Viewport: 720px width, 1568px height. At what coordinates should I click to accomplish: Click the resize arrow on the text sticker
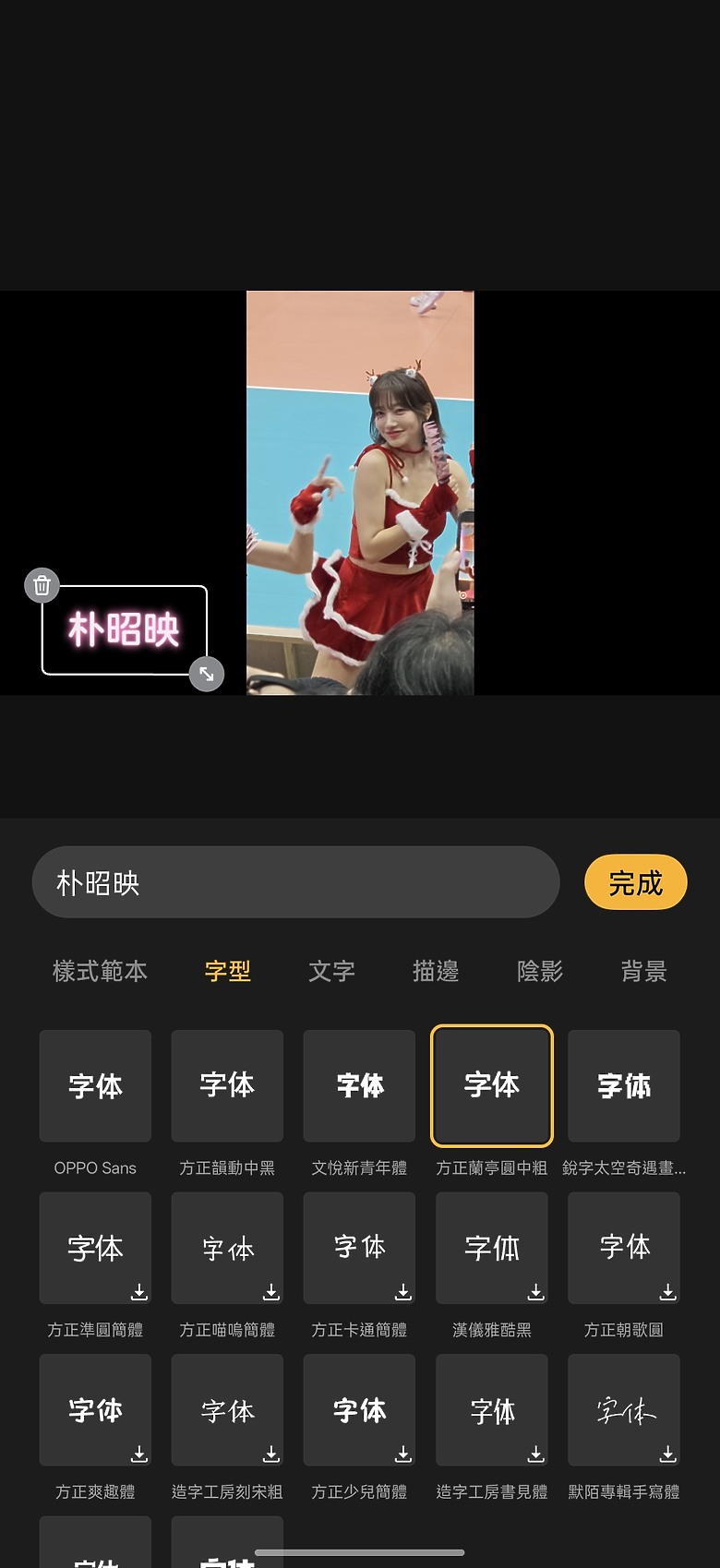[x=208, y=674]
